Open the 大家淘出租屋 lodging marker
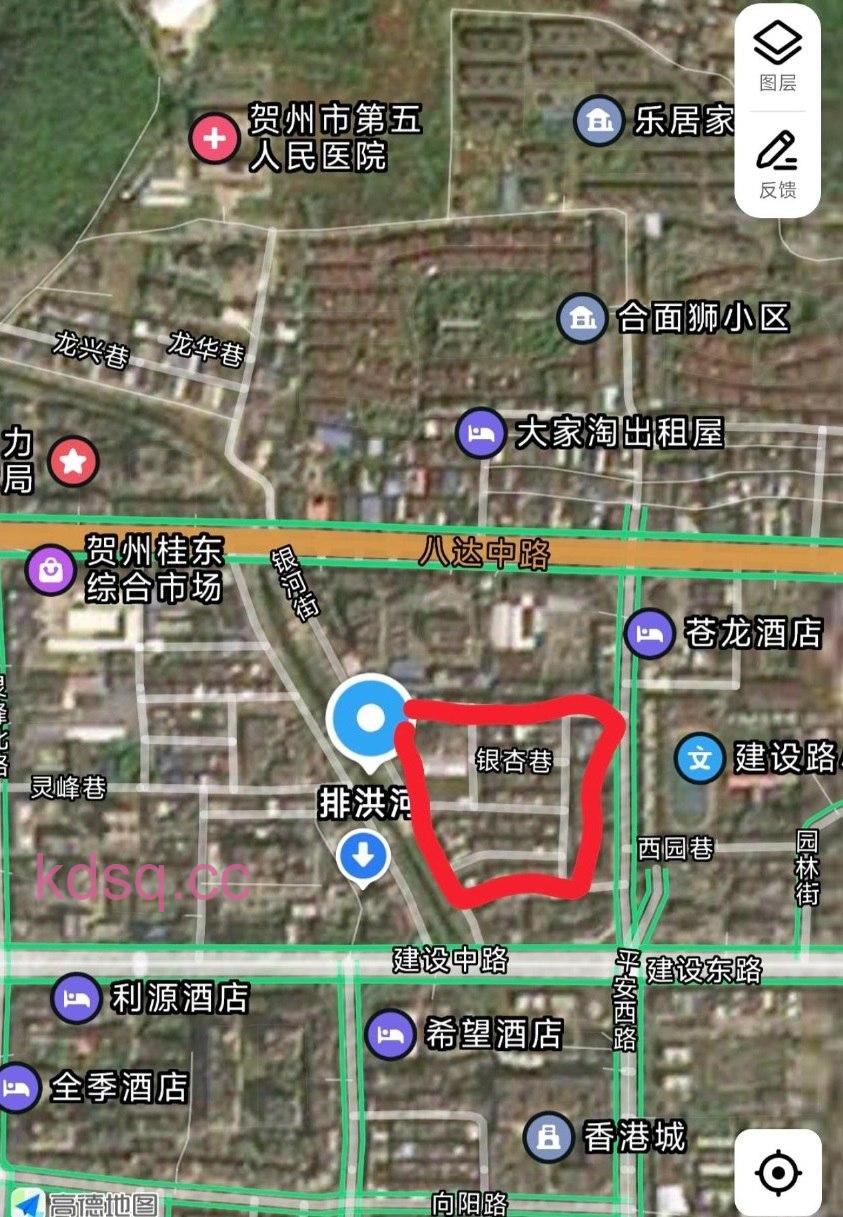843x1217 pixels. click(x=480, y=434)
